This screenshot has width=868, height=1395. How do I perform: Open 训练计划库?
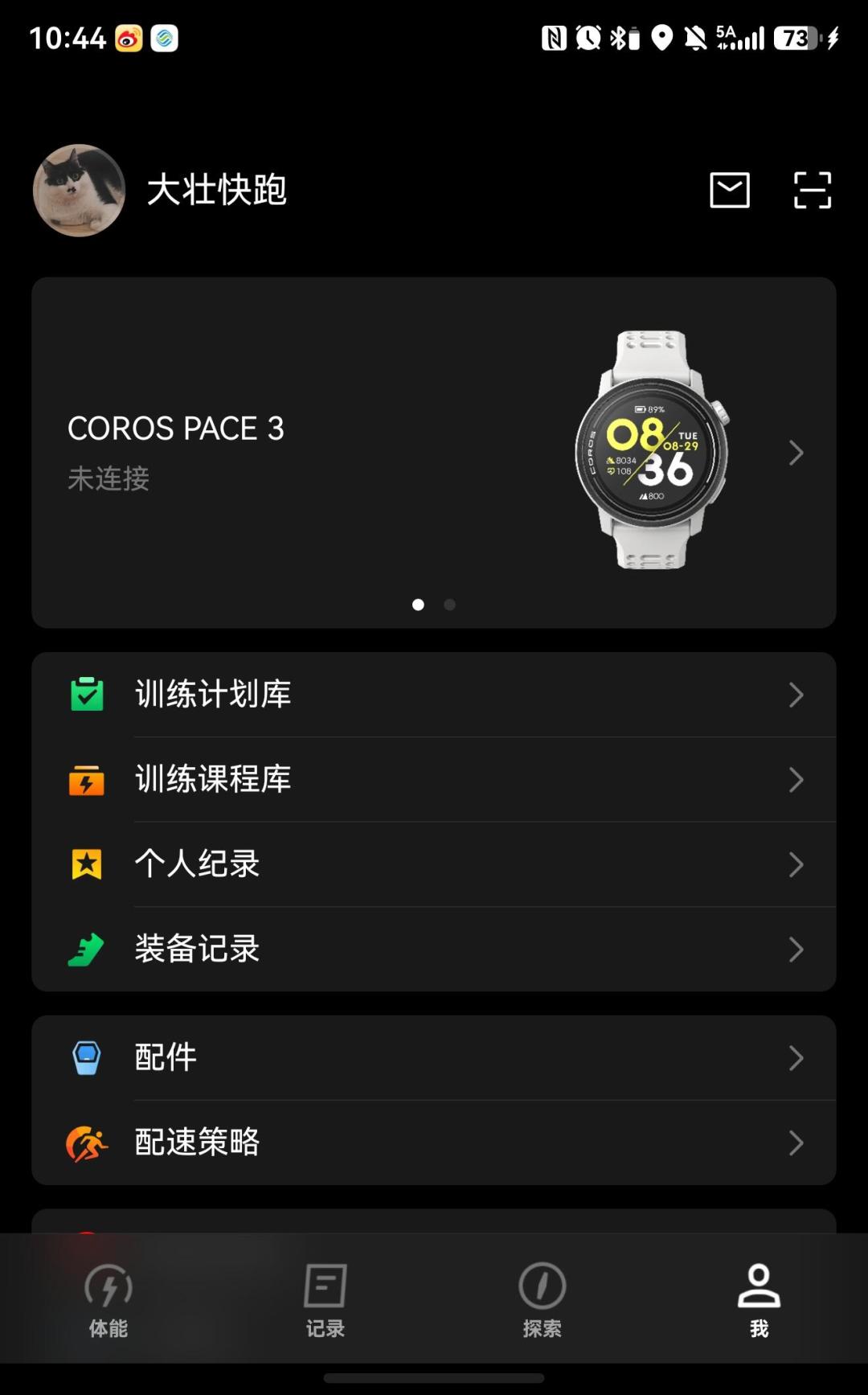pos(434,695)
